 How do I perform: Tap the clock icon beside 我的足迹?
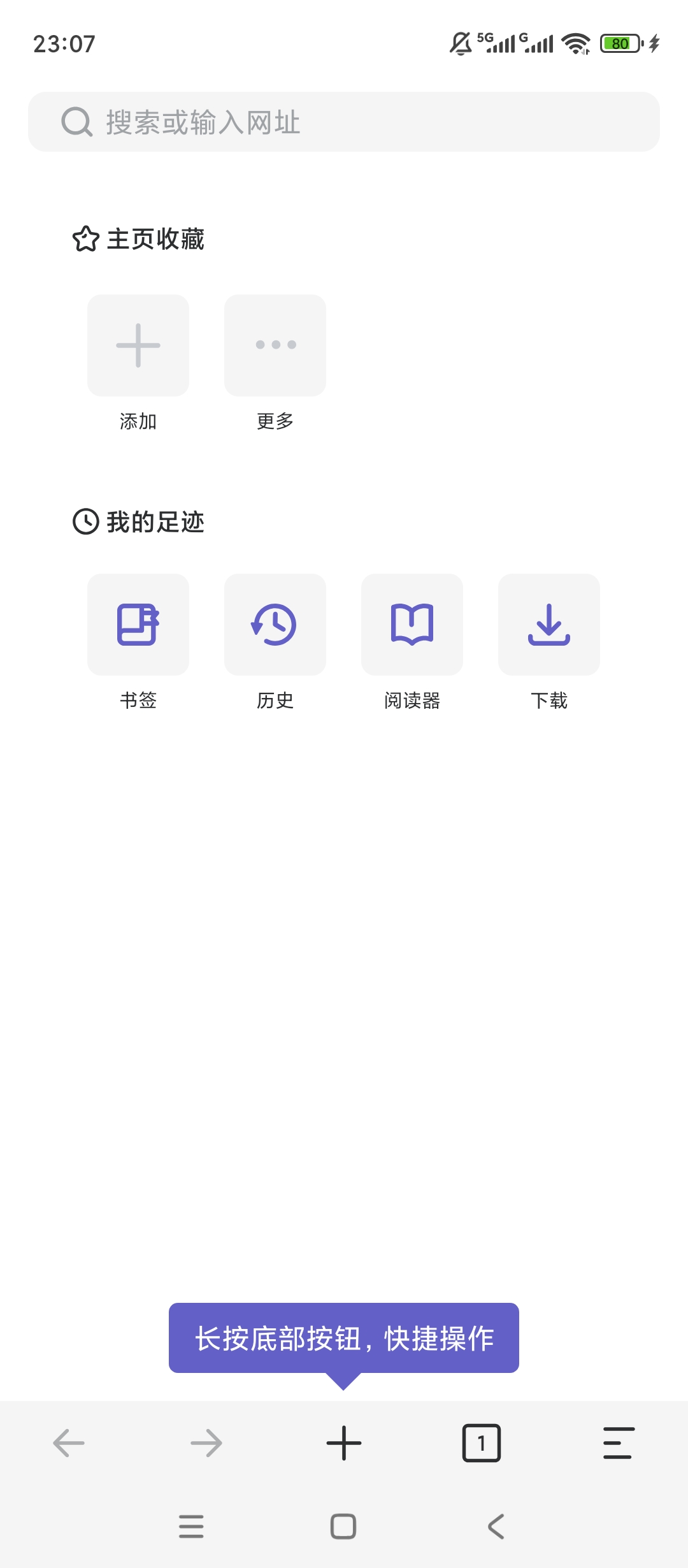[86, 522]
